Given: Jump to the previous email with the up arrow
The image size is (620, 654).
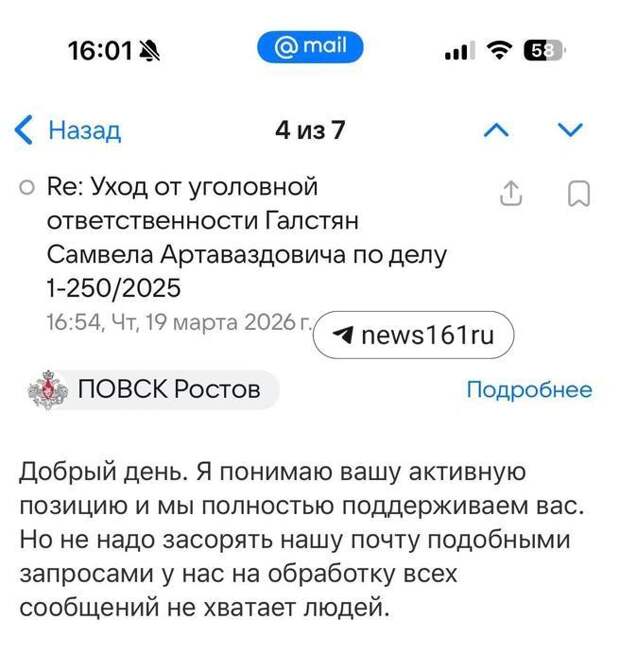Looking at the screenshot, I should point(495,130).
